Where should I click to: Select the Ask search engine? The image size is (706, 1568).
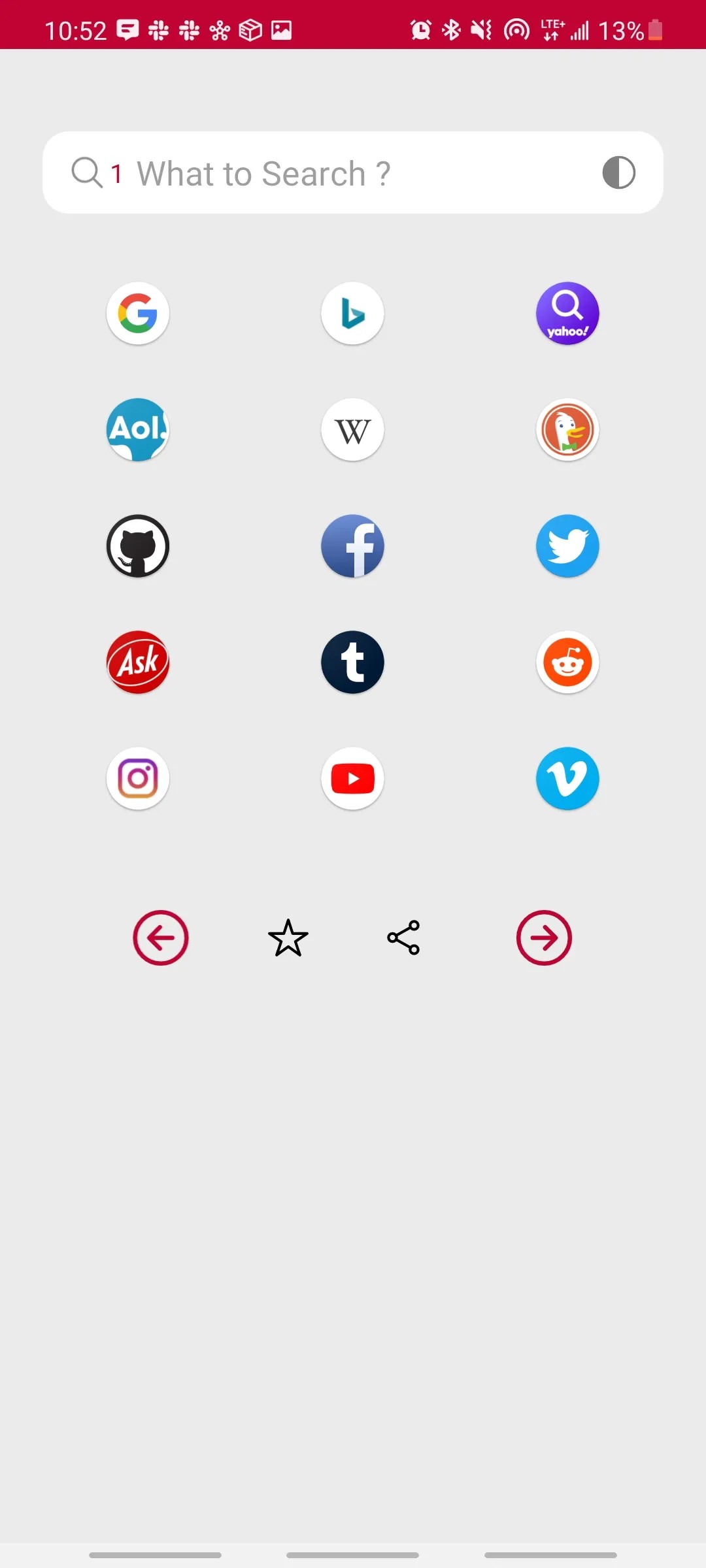pos(138,662)
